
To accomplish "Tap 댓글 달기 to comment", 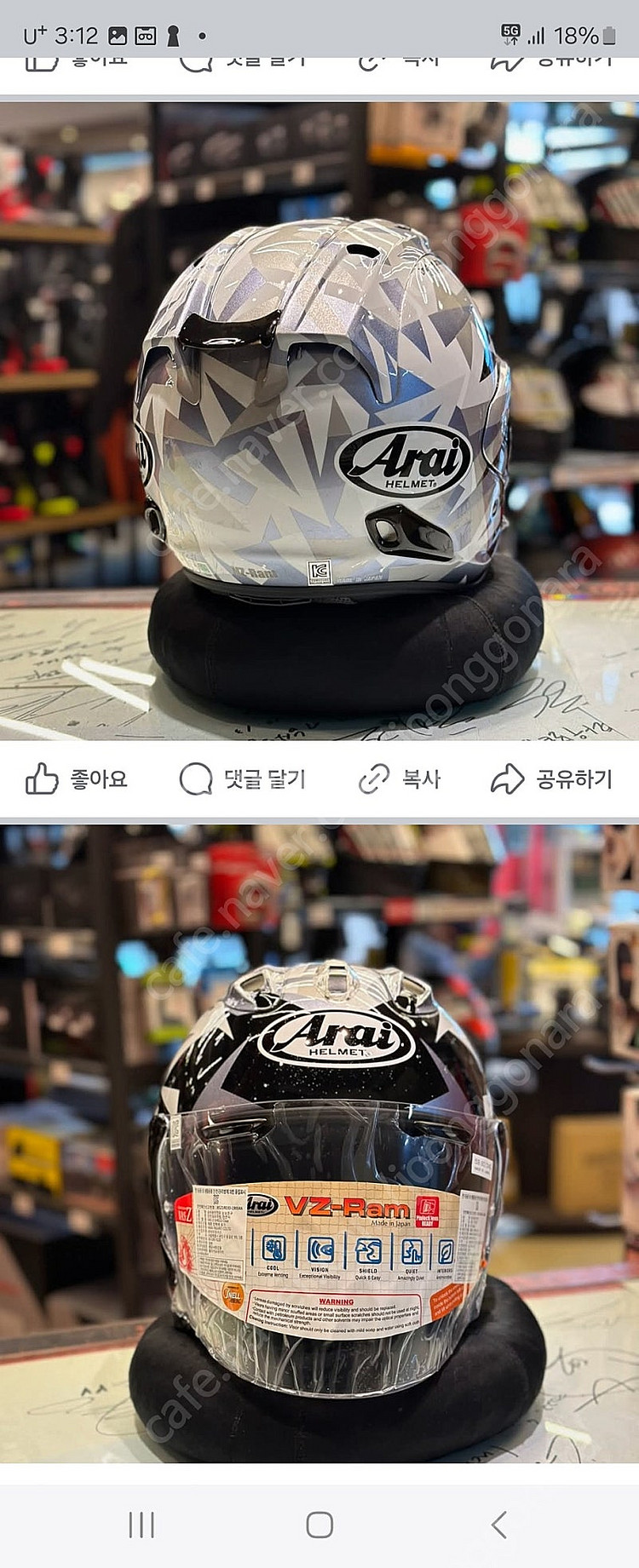I will pos(242,778).
